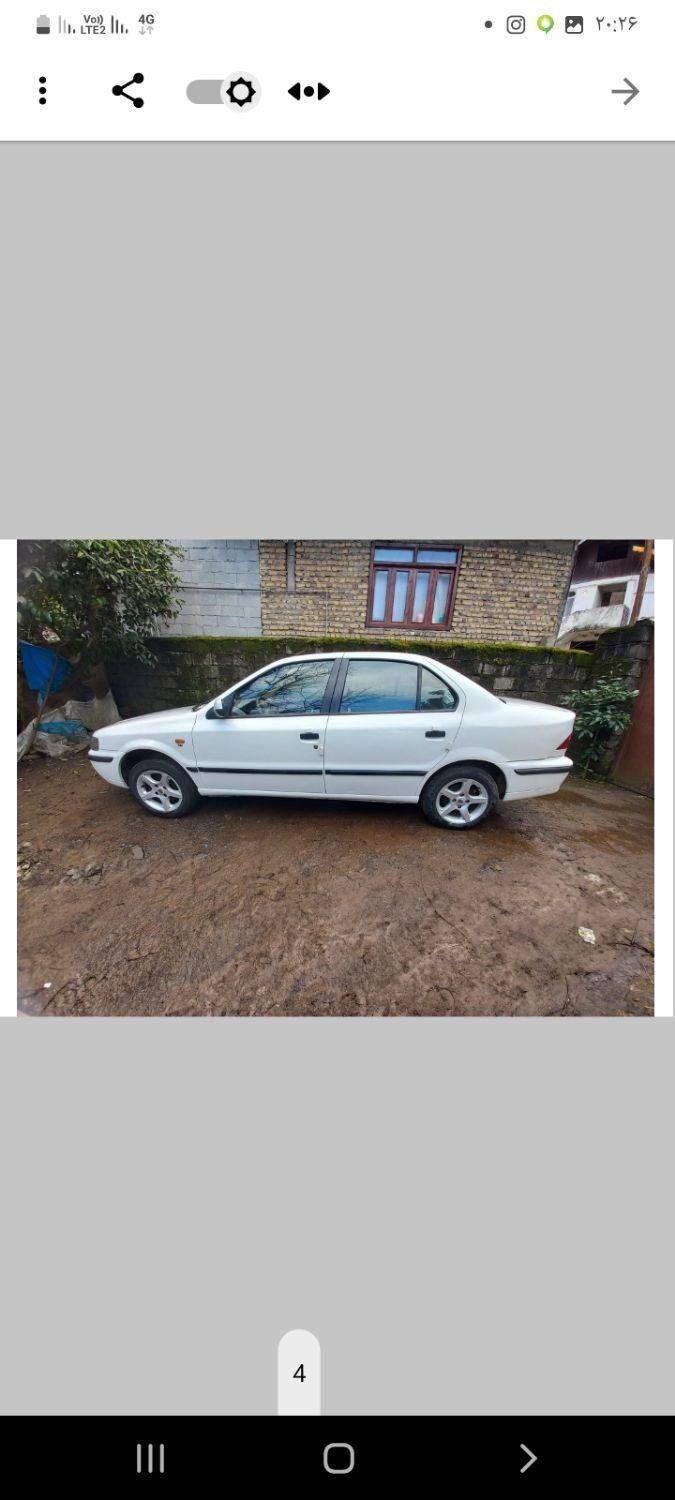Share this image
675x1500 pixels.
click(128, 91)
